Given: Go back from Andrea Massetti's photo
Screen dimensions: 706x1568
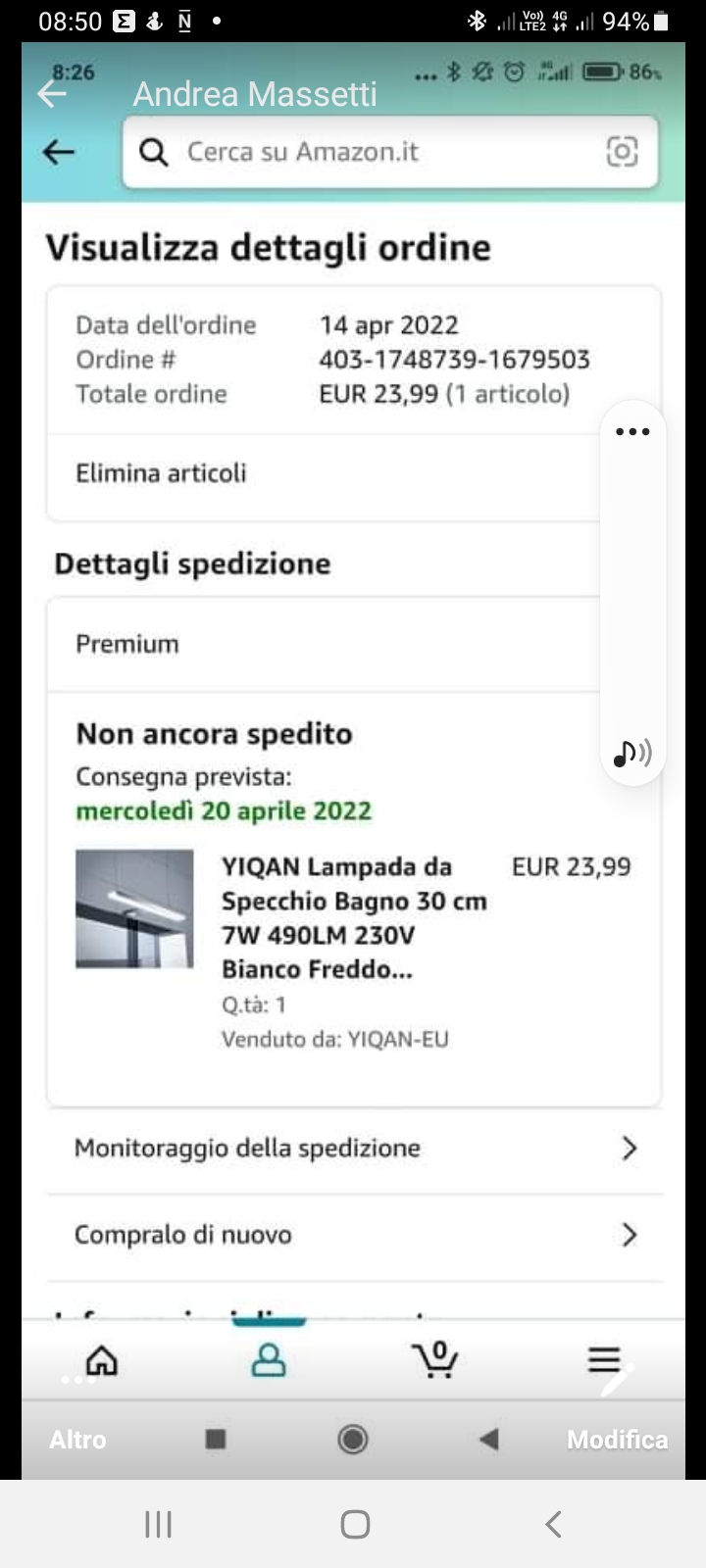Looking at the screenshot, I should (52, 94).
